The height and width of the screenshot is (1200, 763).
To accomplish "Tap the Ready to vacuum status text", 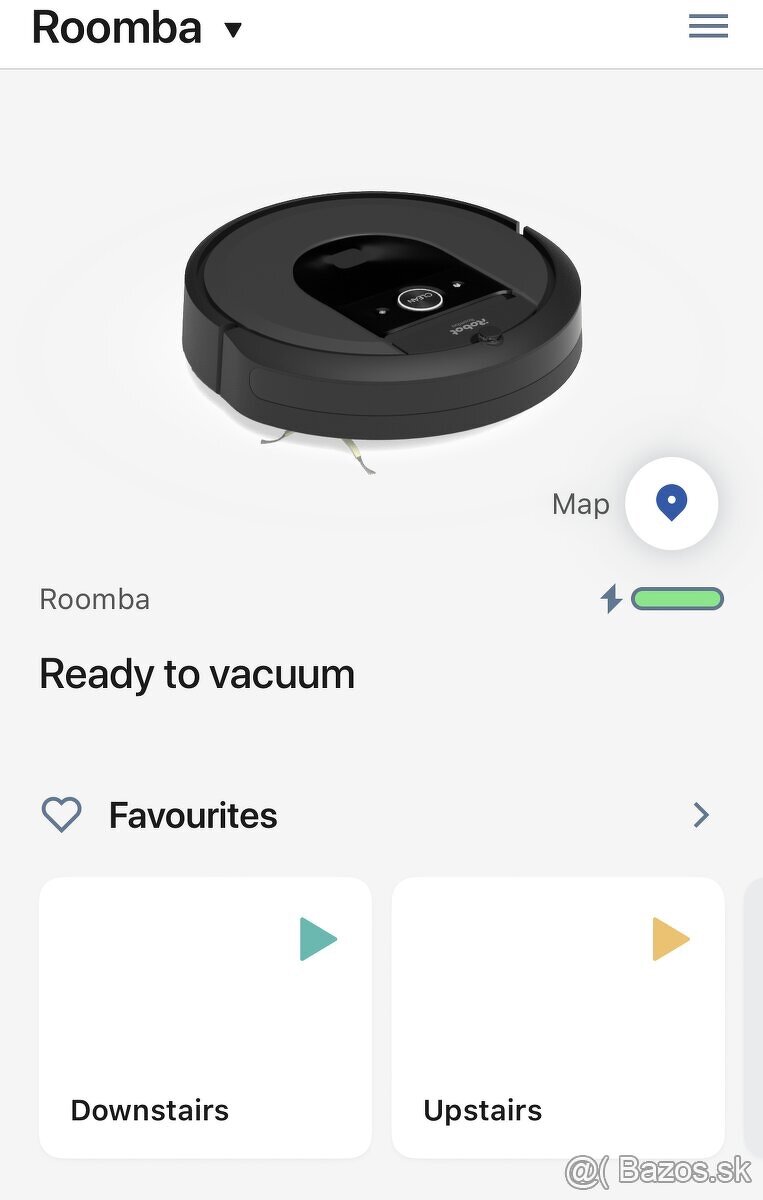I will pos(196,674).
